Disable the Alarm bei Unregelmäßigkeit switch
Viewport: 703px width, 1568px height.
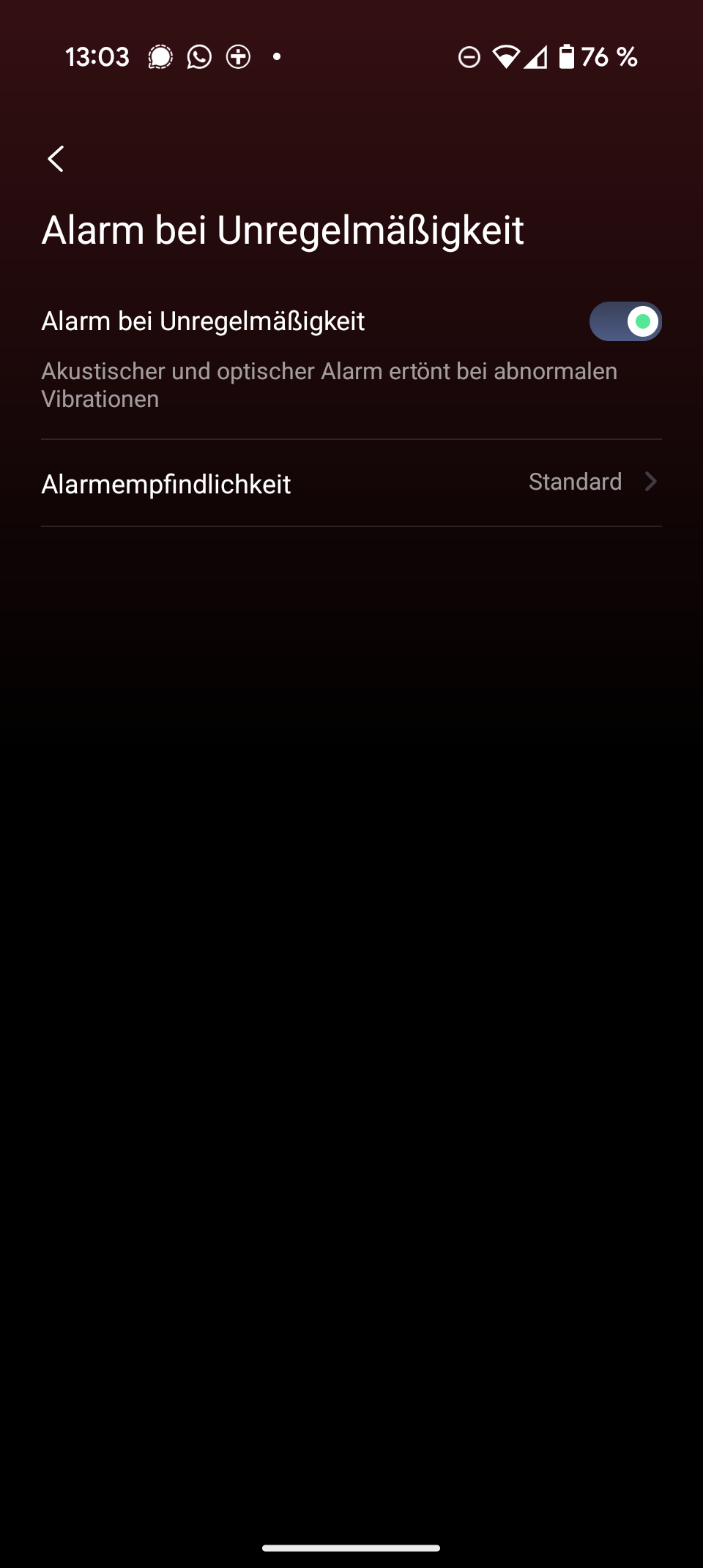625,321
